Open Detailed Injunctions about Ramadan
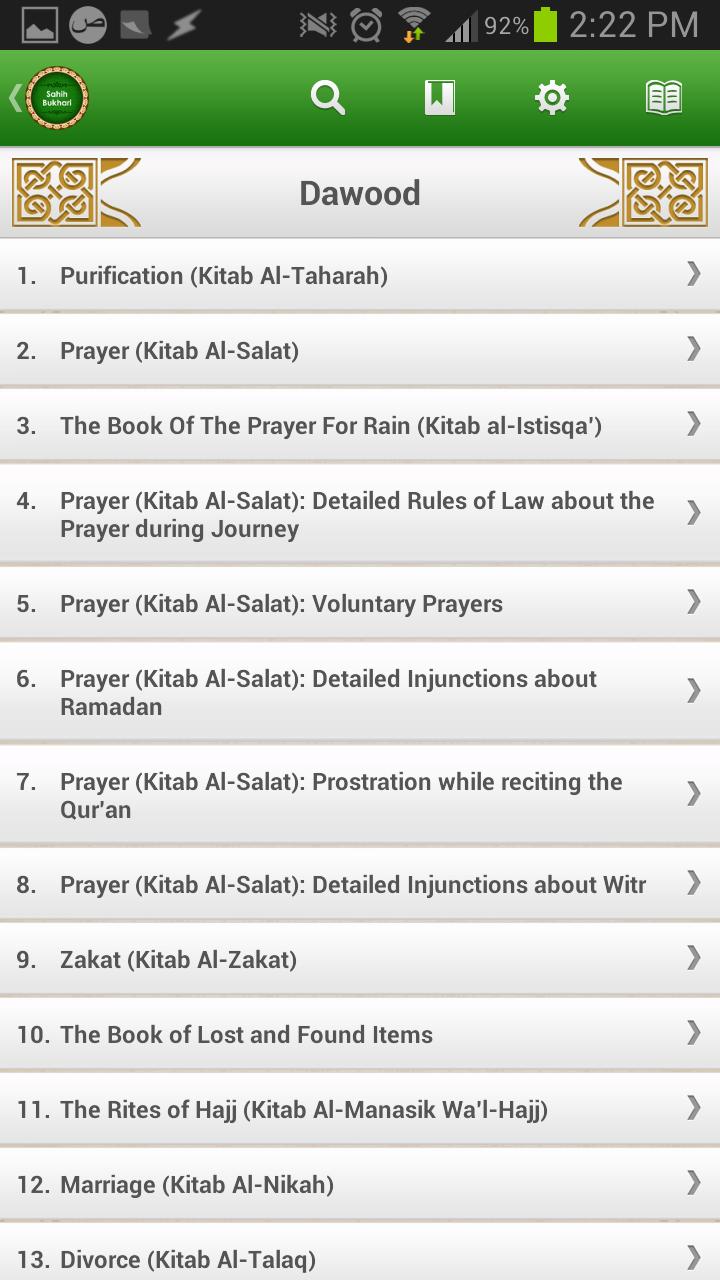Screen dimensions: 720x1280 point(360,692)
